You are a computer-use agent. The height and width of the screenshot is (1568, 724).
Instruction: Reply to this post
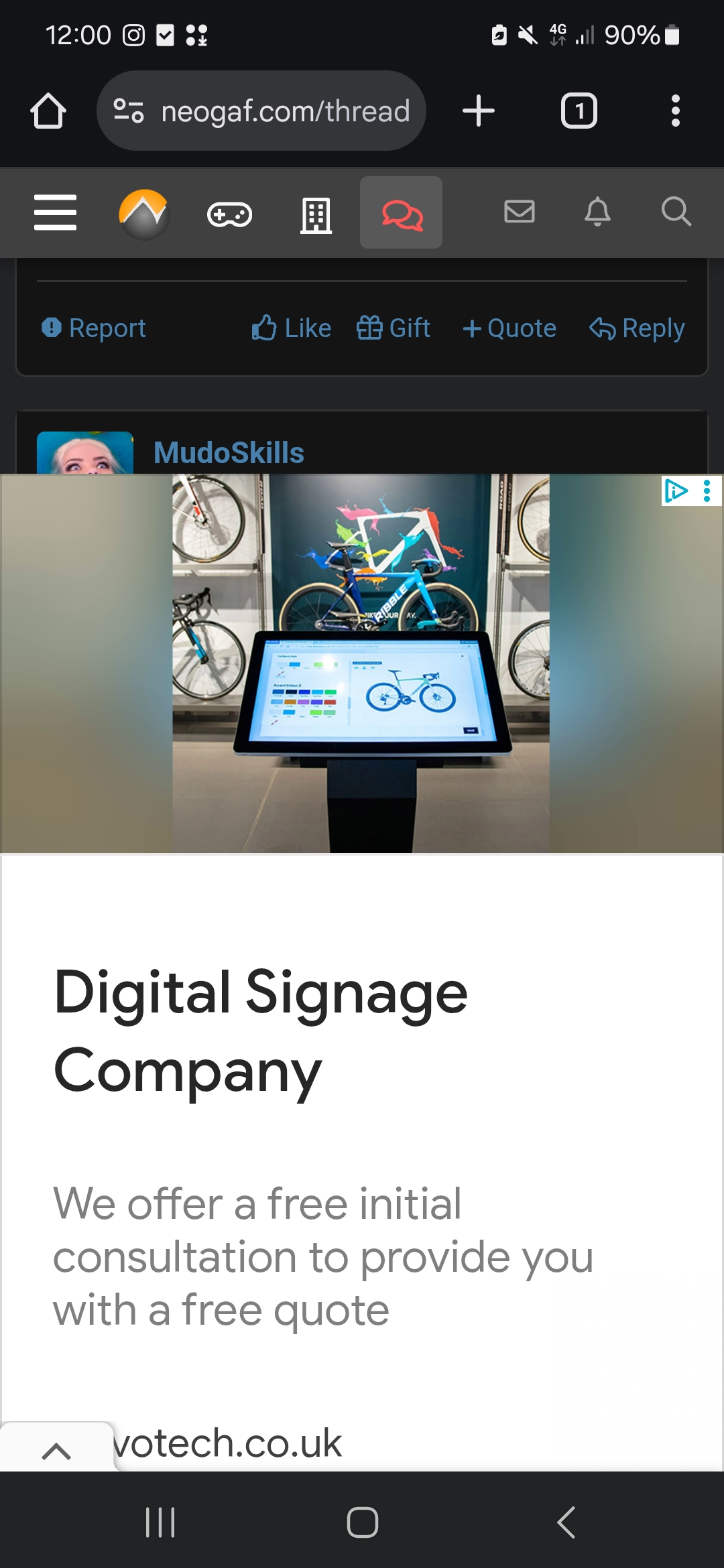(637, 328)
